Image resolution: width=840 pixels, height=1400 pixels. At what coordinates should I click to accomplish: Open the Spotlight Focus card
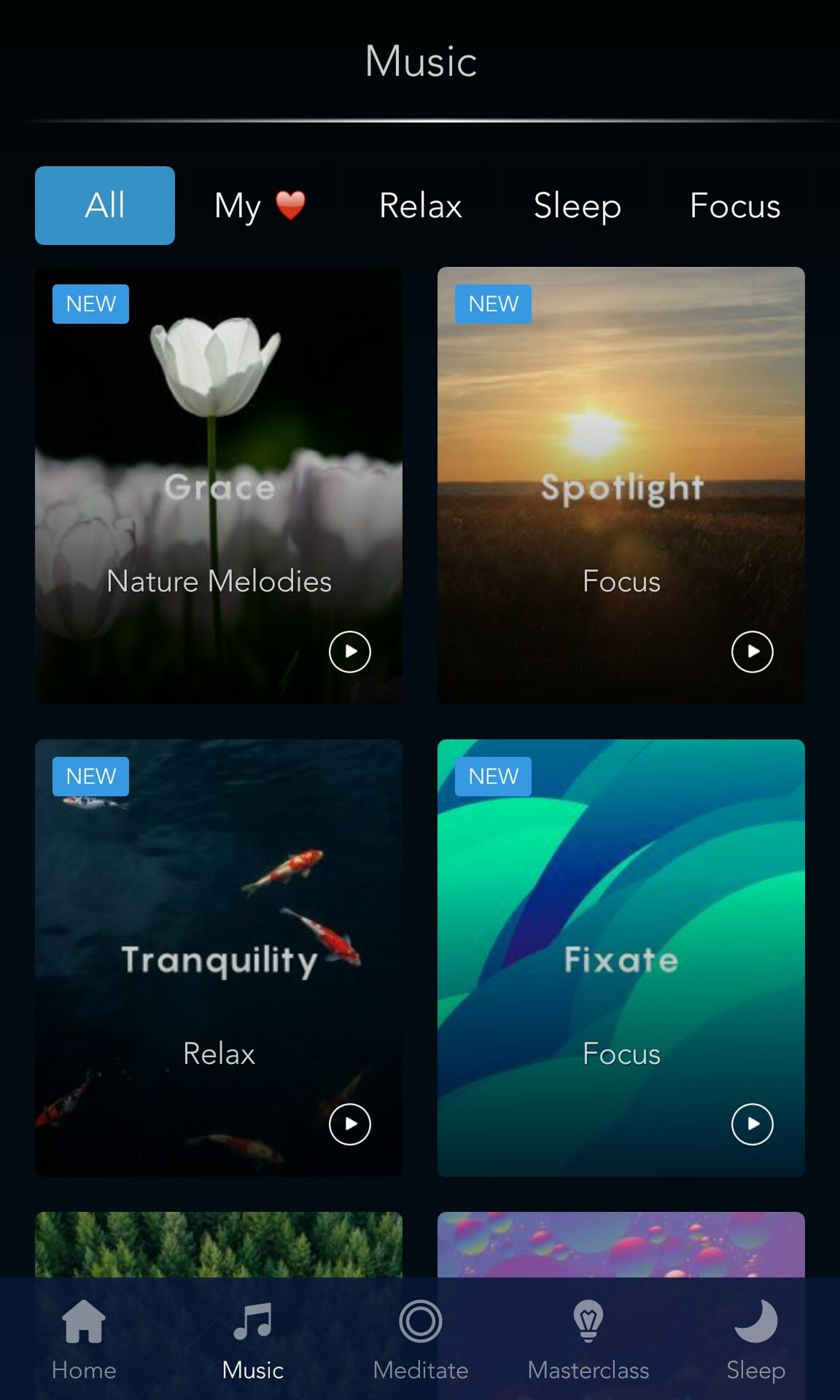[621, 486]
